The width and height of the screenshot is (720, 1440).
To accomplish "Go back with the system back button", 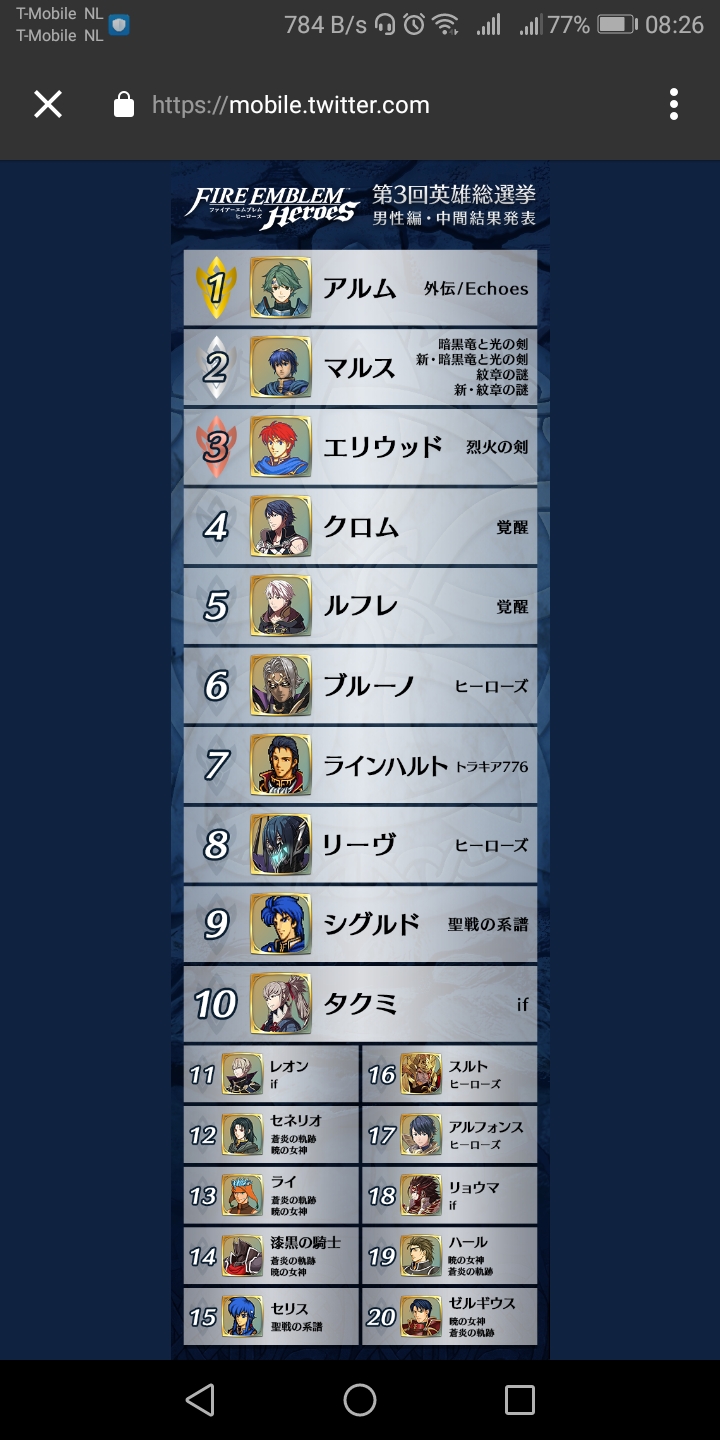I will (200, 1400).
